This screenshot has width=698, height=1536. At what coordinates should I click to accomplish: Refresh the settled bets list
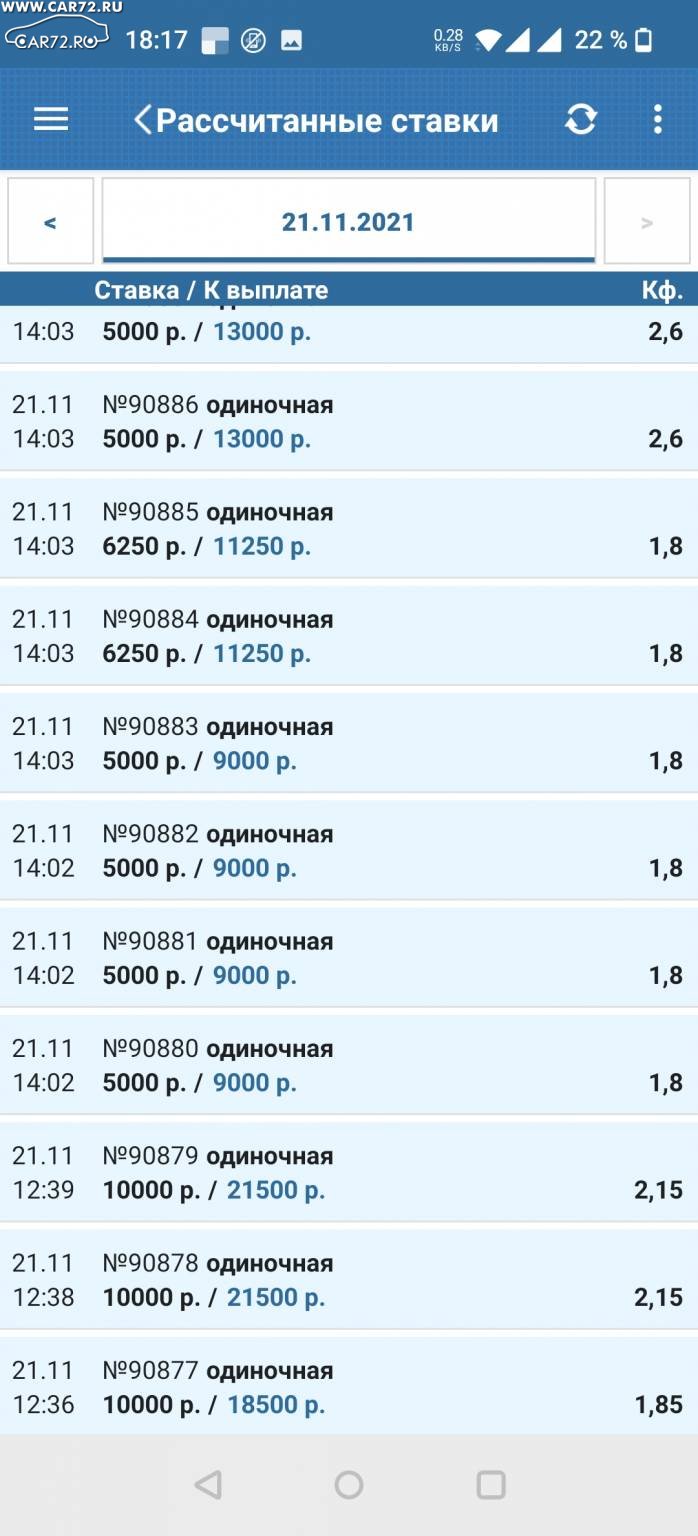pyautogui.click(x=581, y=120)
